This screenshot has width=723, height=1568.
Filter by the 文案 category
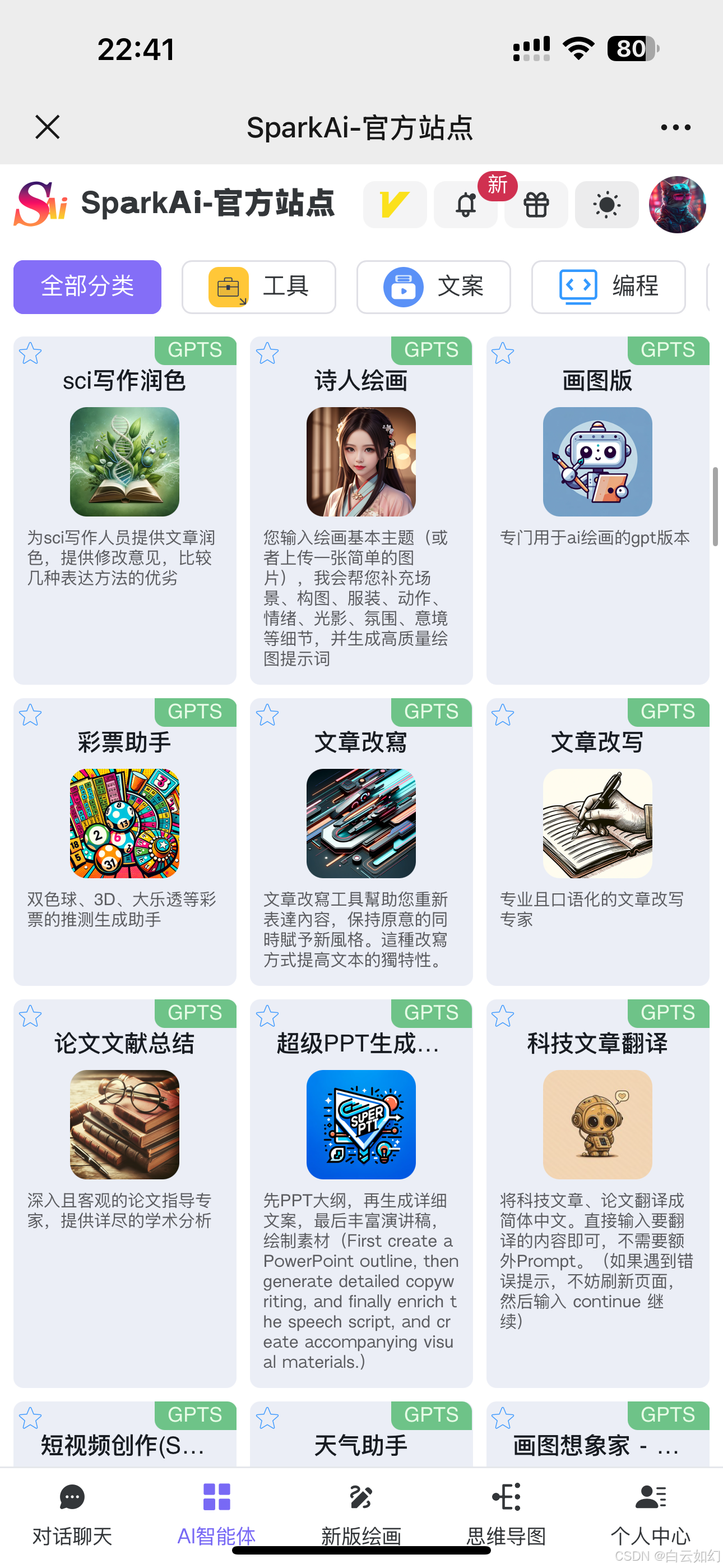click(433, 287)
